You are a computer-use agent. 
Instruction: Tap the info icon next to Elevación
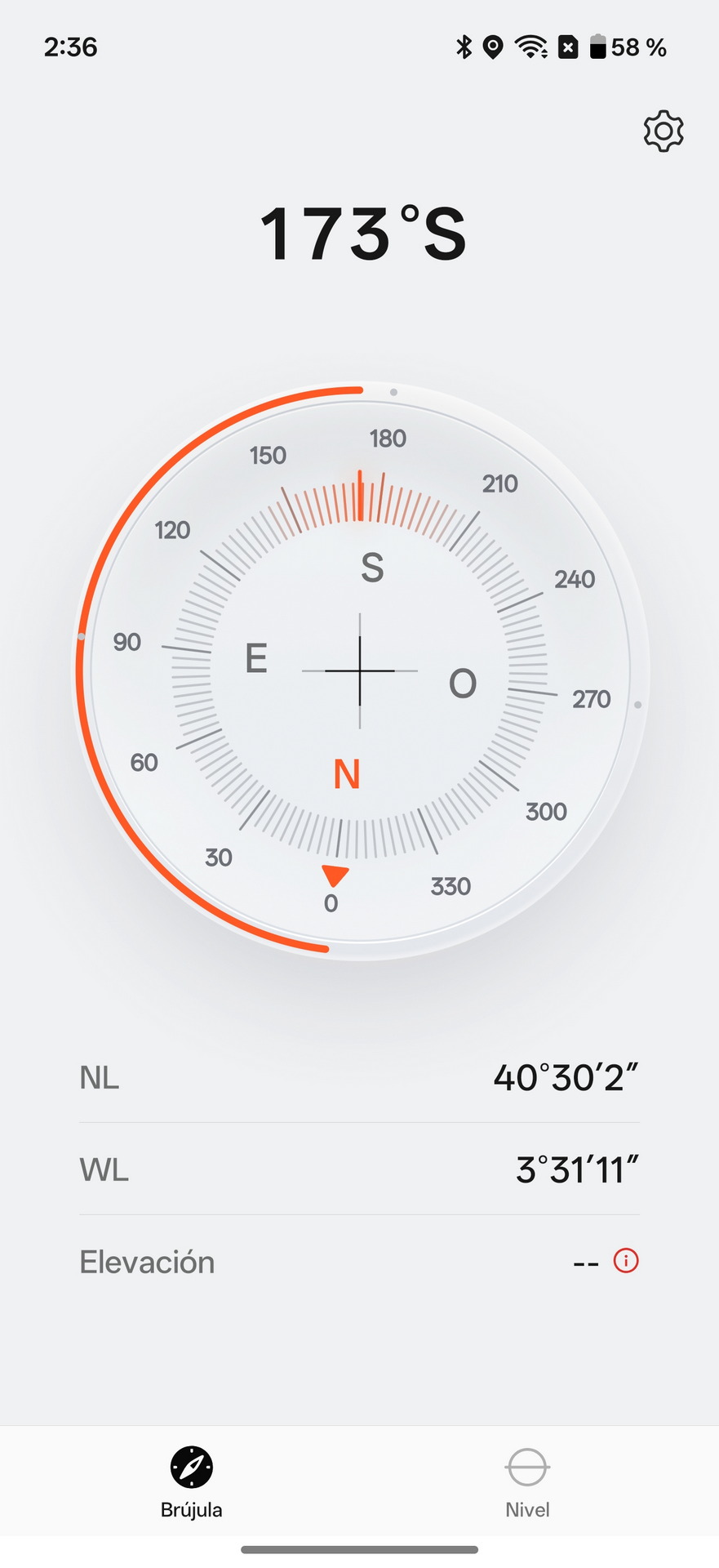point(626,1261)
